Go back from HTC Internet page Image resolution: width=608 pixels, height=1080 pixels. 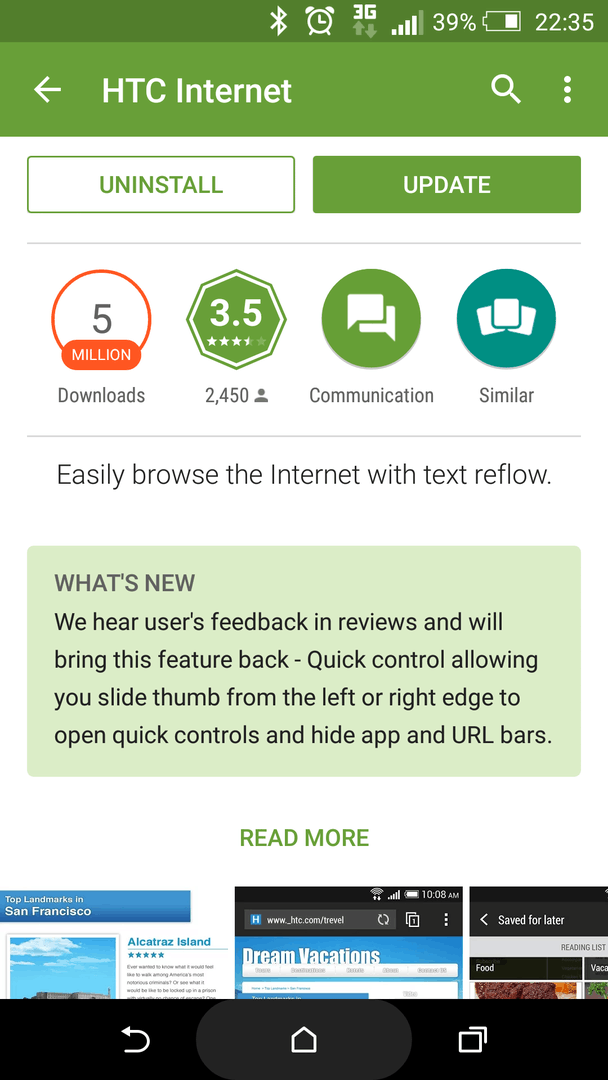47,90
